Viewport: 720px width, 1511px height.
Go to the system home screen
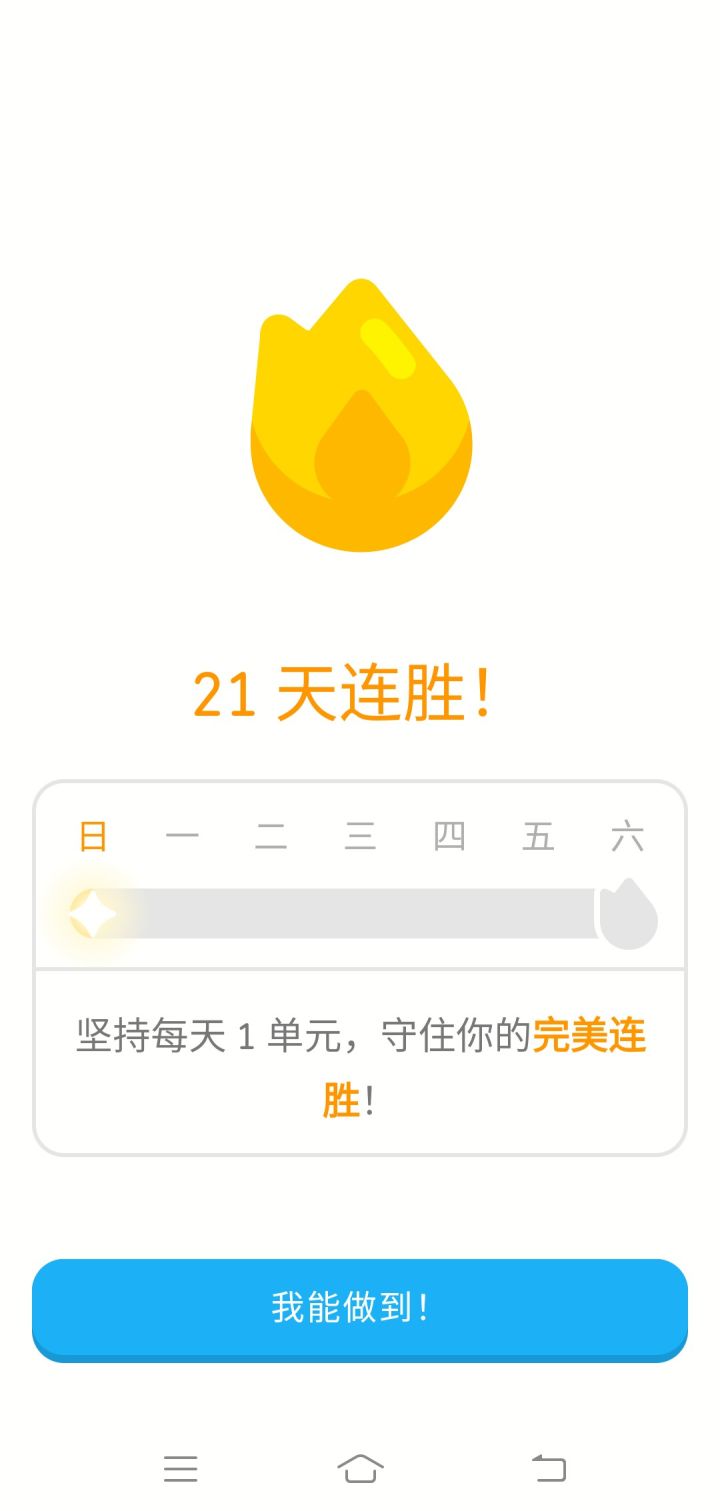point(360,1468)
